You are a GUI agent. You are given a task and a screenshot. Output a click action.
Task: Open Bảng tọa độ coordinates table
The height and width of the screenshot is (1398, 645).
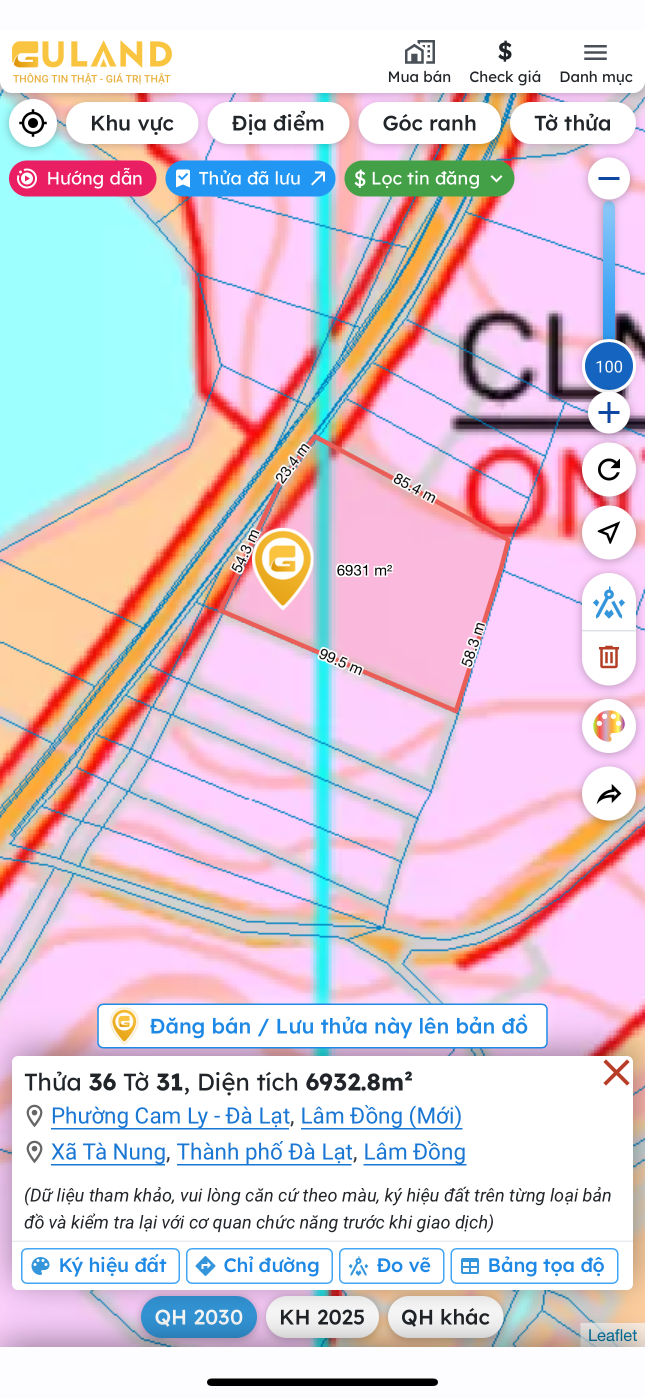533,1266
